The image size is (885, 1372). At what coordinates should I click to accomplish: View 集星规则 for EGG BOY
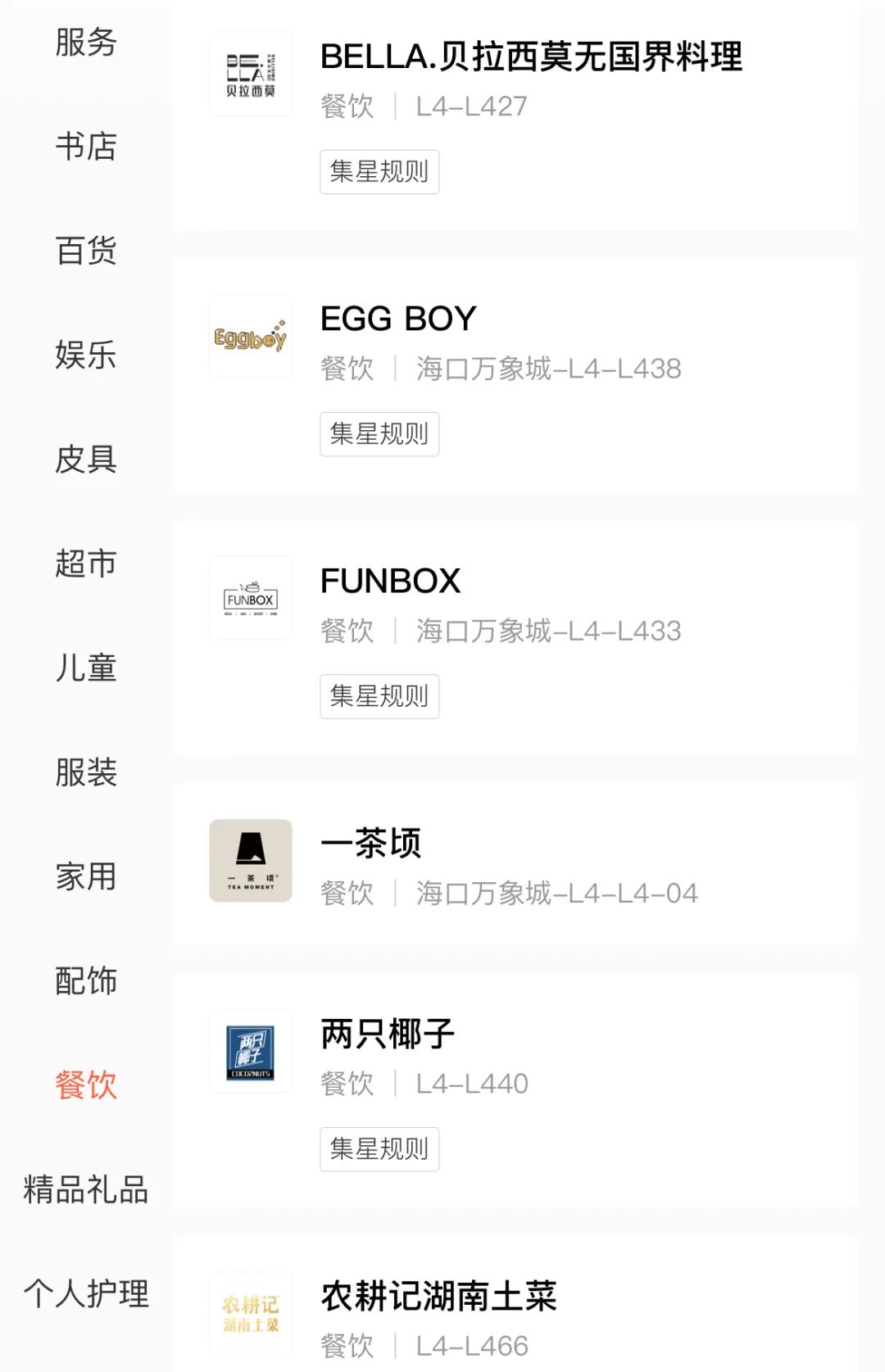pos(379,434)
